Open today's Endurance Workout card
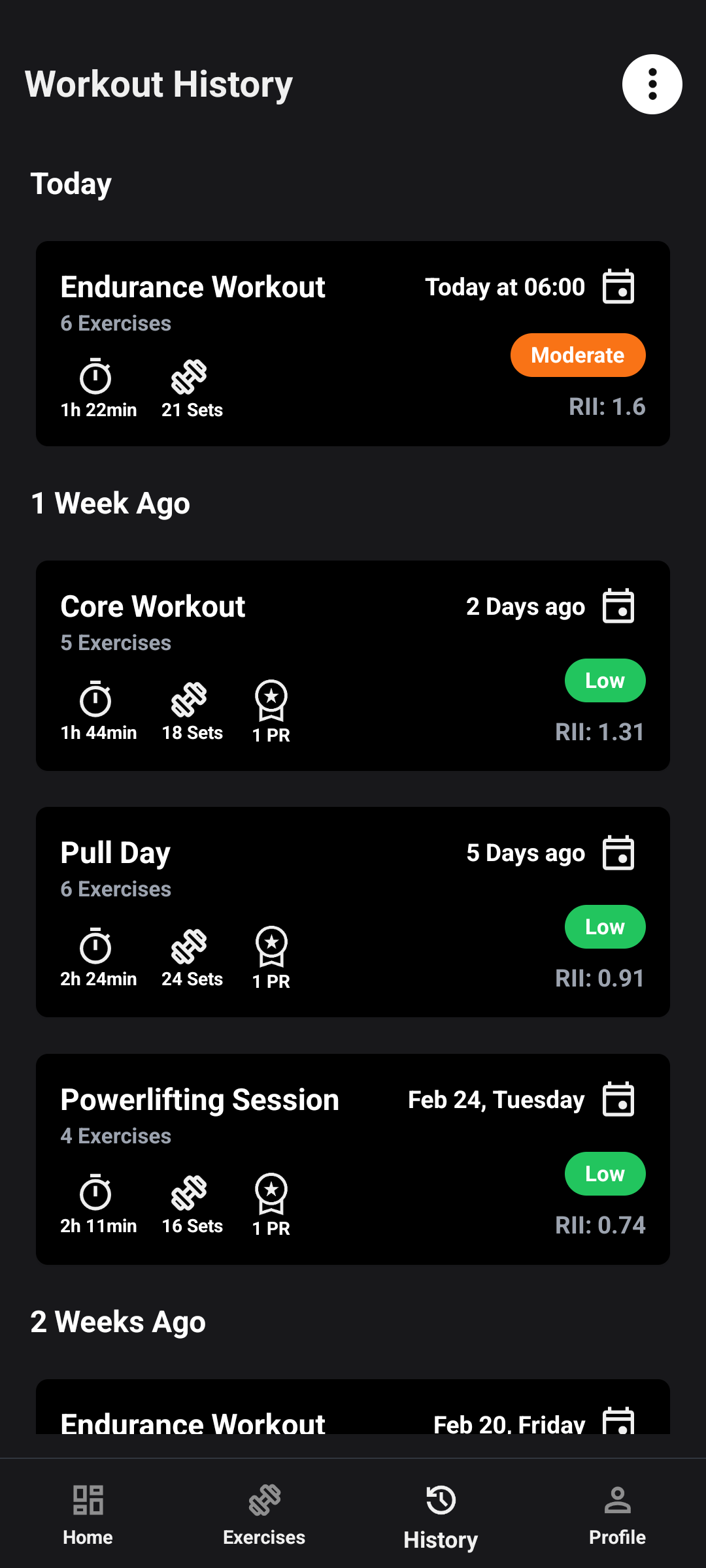Viewport: 706px width, 1568px height. tap(353, 344)
